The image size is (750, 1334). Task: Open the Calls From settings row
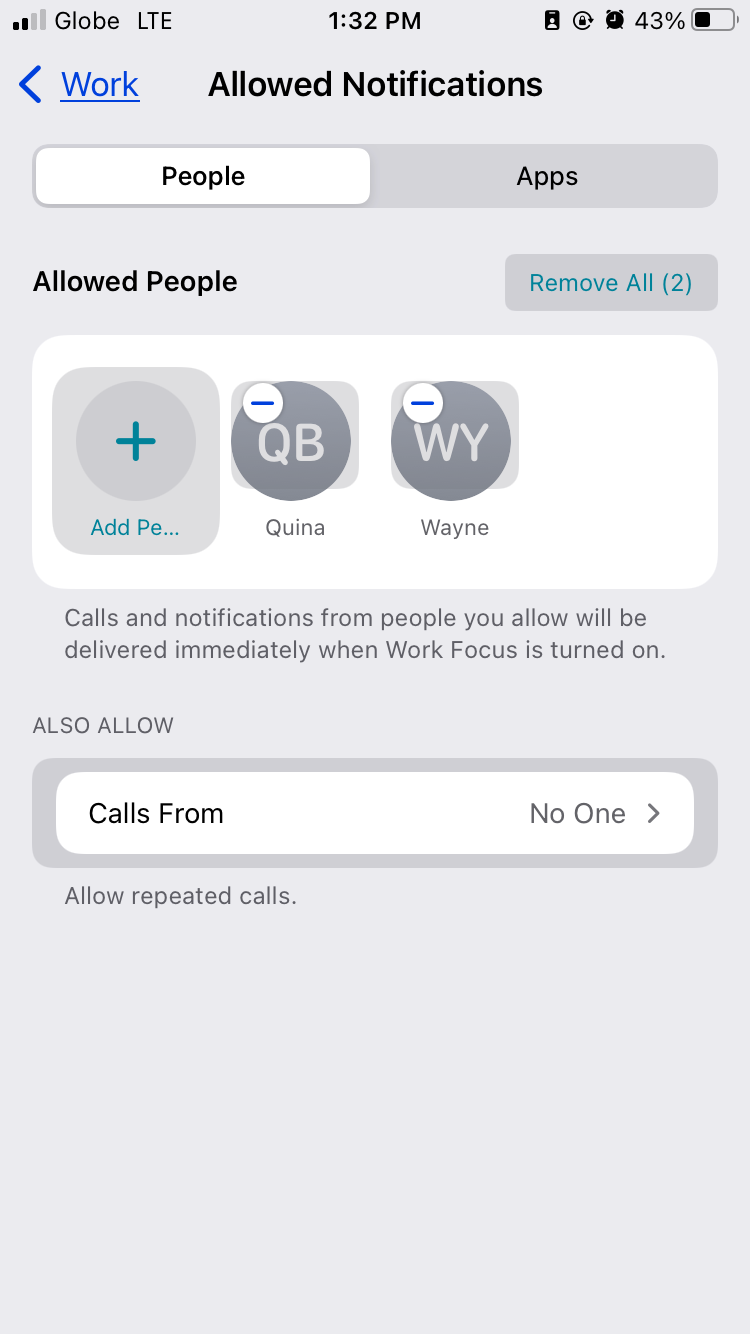[x=375, y=813]
